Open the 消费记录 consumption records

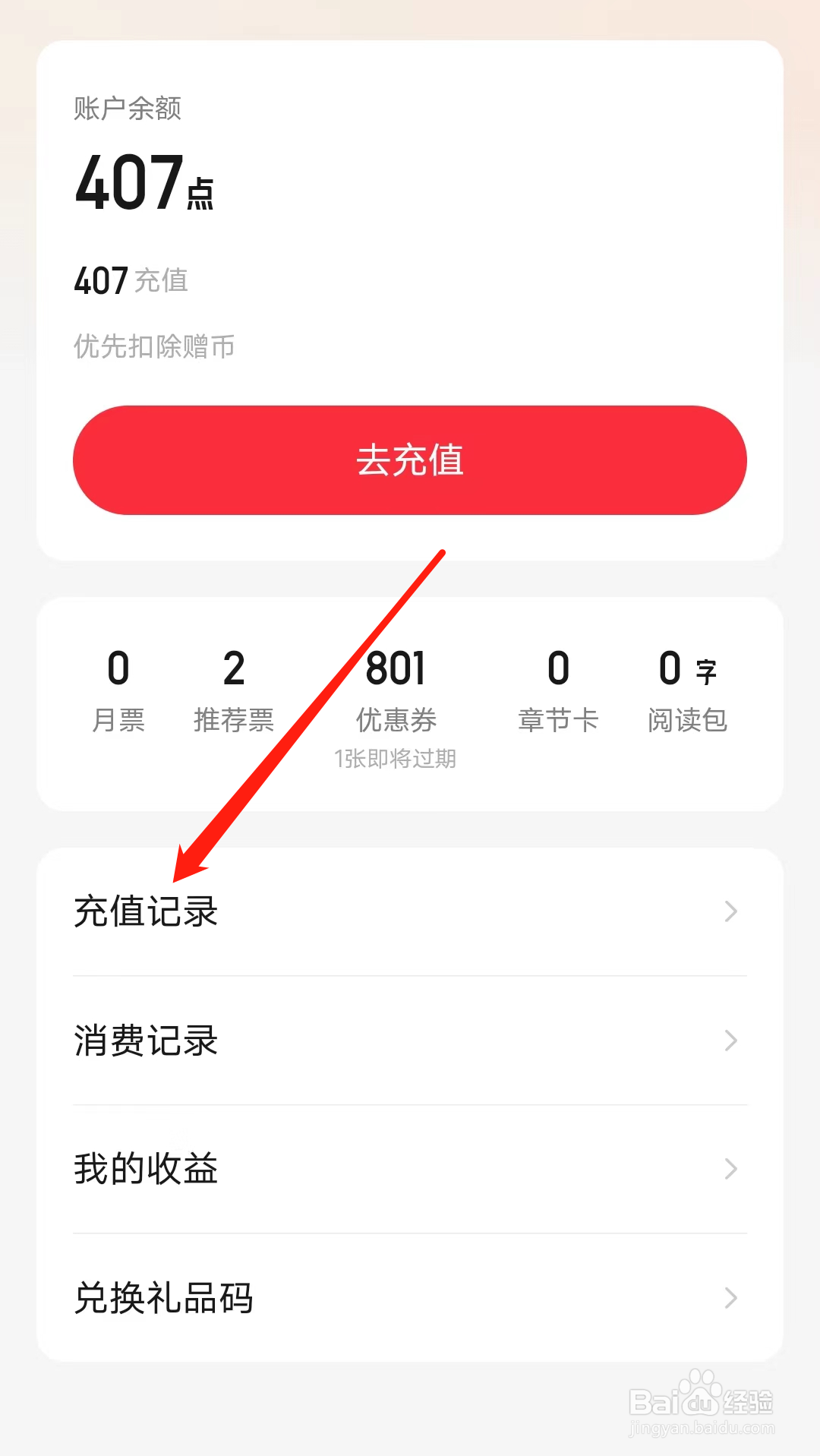[x=146, y=1041]
